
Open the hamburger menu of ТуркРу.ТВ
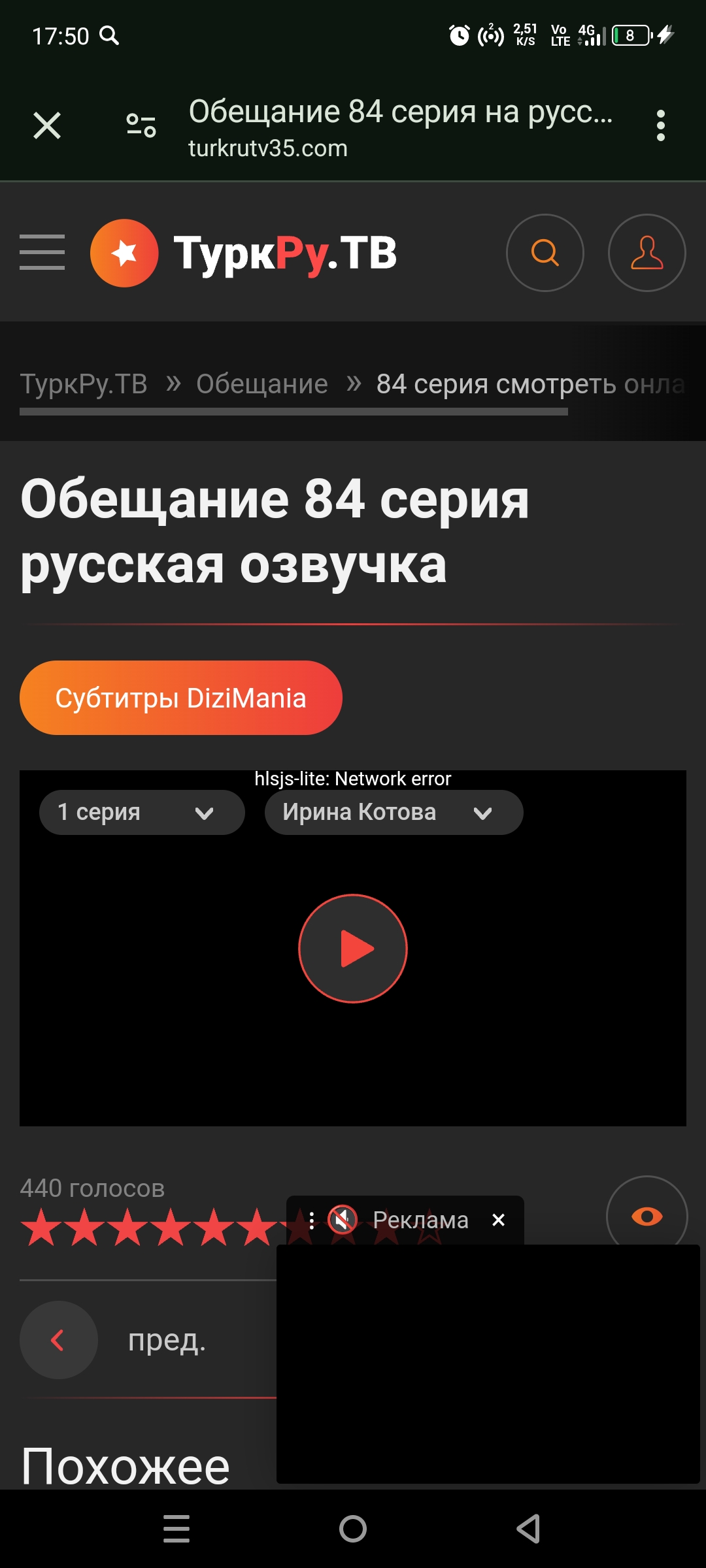(x=42, y=252)
